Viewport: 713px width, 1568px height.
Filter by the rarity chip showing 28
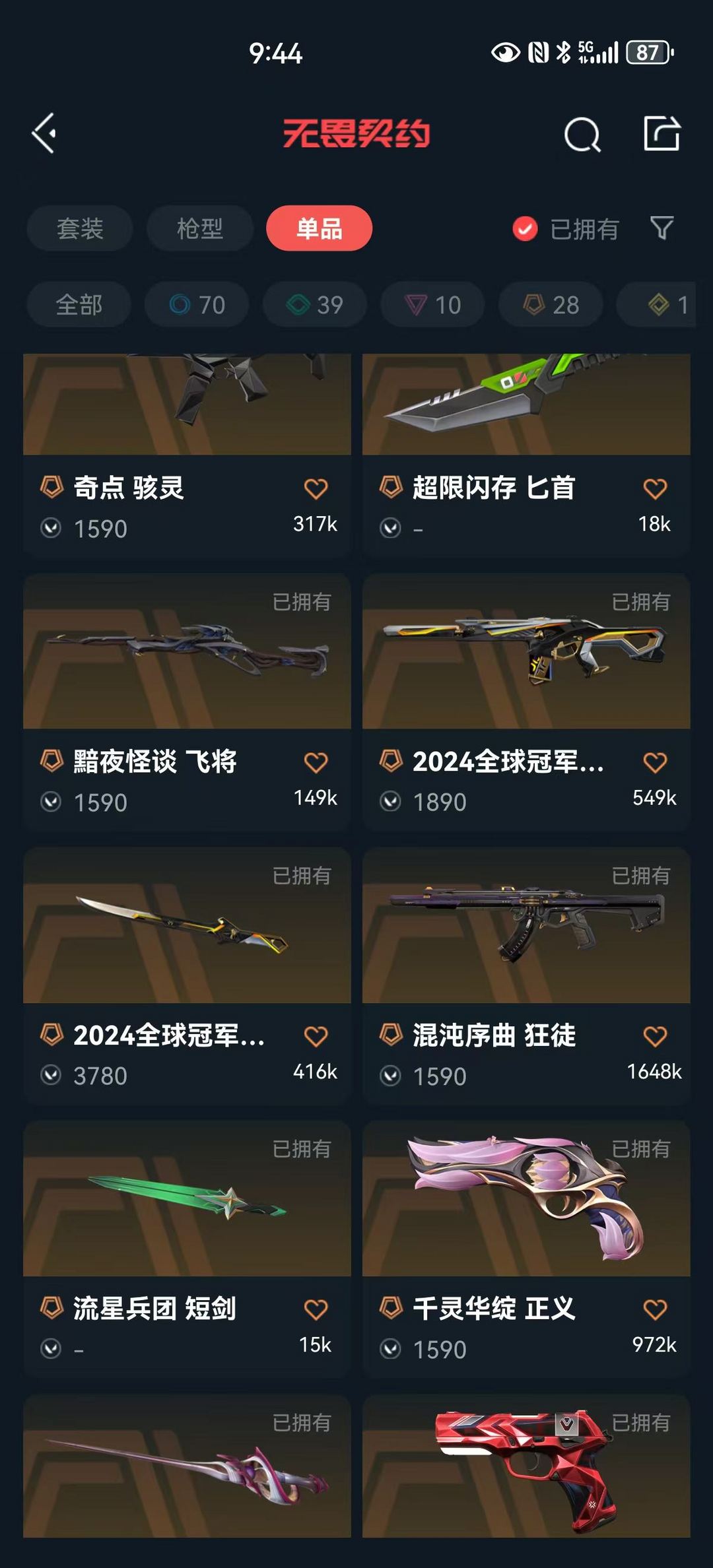click(551, 304)
